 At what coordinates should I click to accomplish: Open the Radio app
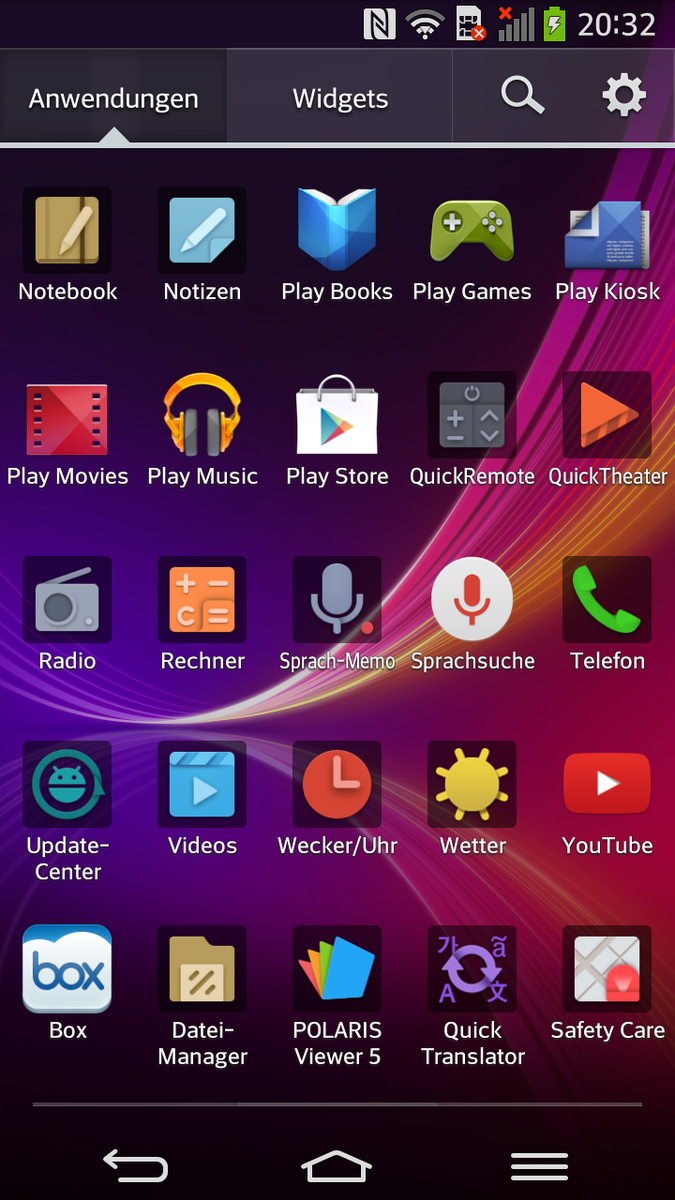point(67,601)
